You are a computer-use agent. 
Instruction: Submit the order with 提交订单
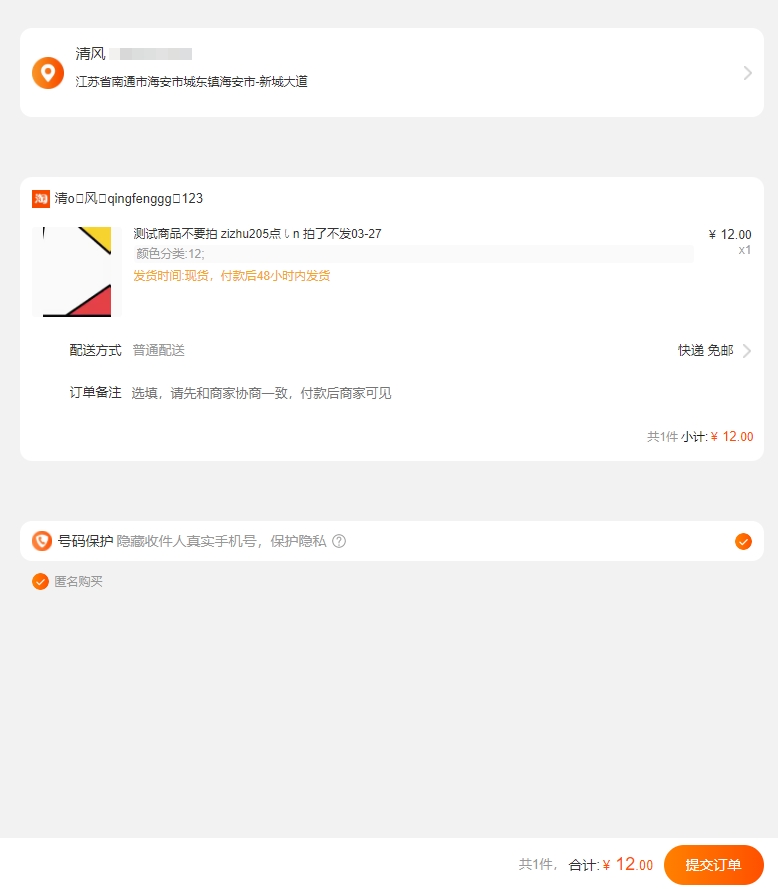[x=713, y=865]
